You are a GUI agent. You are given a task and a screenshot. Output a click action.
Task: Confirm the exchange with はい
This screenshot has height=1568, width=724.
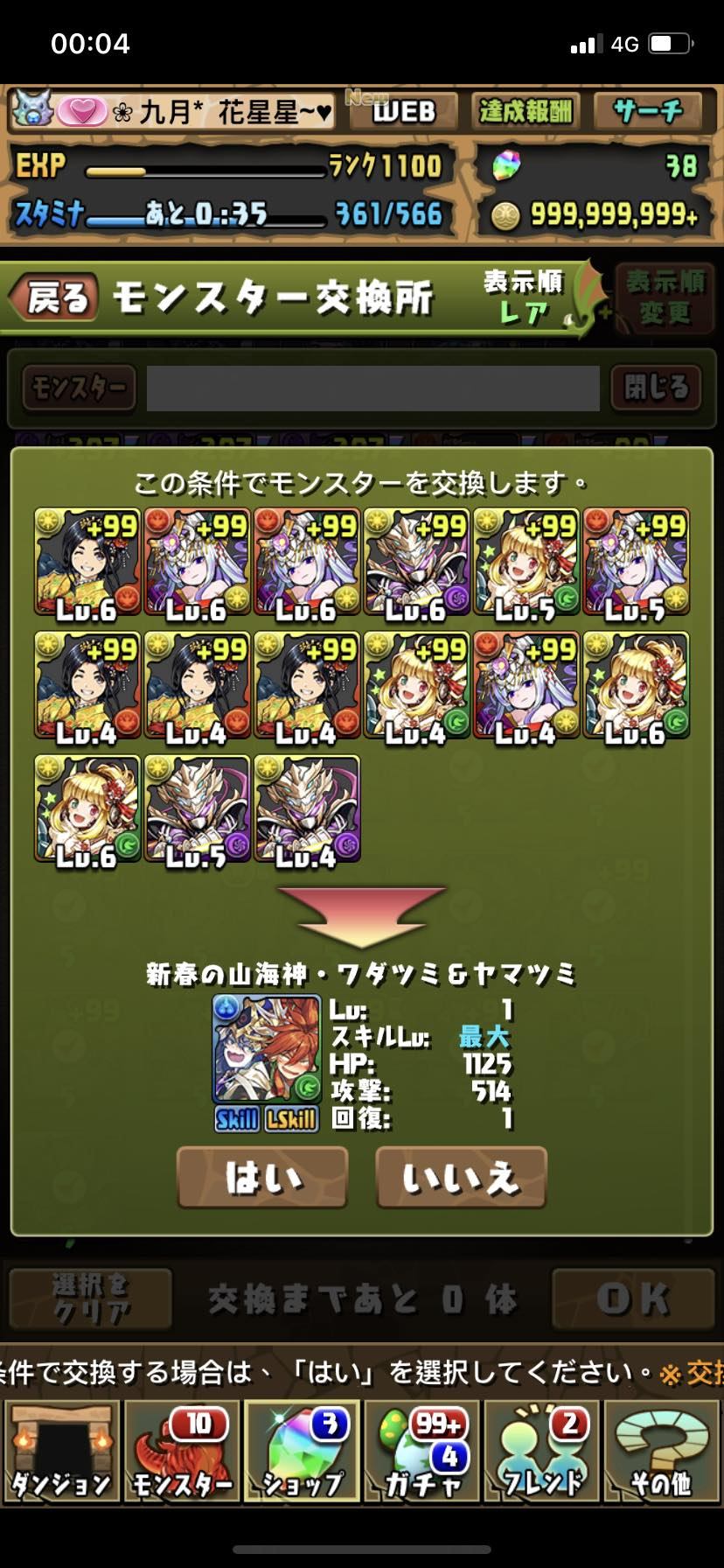[262, 1178]
